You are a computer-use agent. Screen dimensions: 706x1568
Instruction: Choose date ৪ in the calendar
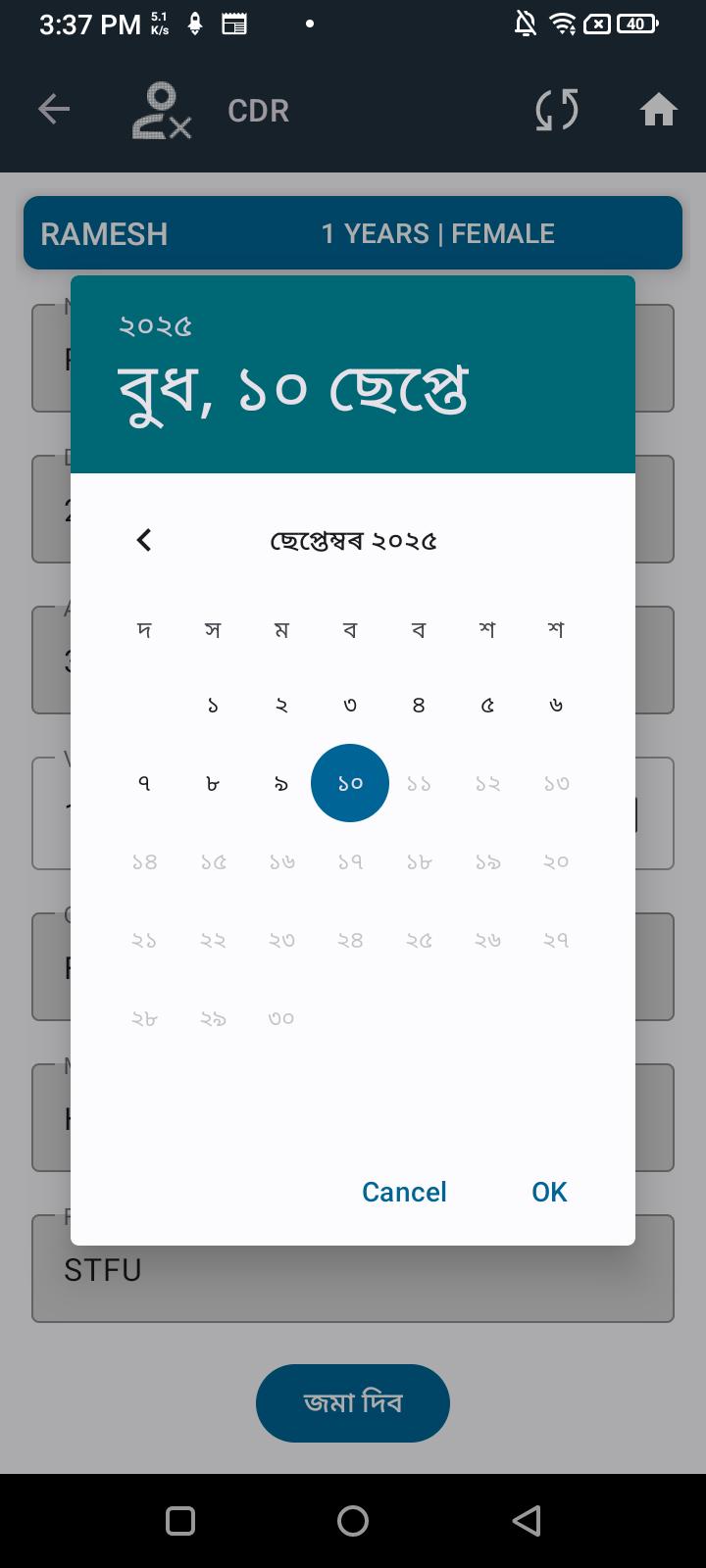point(419,705)
